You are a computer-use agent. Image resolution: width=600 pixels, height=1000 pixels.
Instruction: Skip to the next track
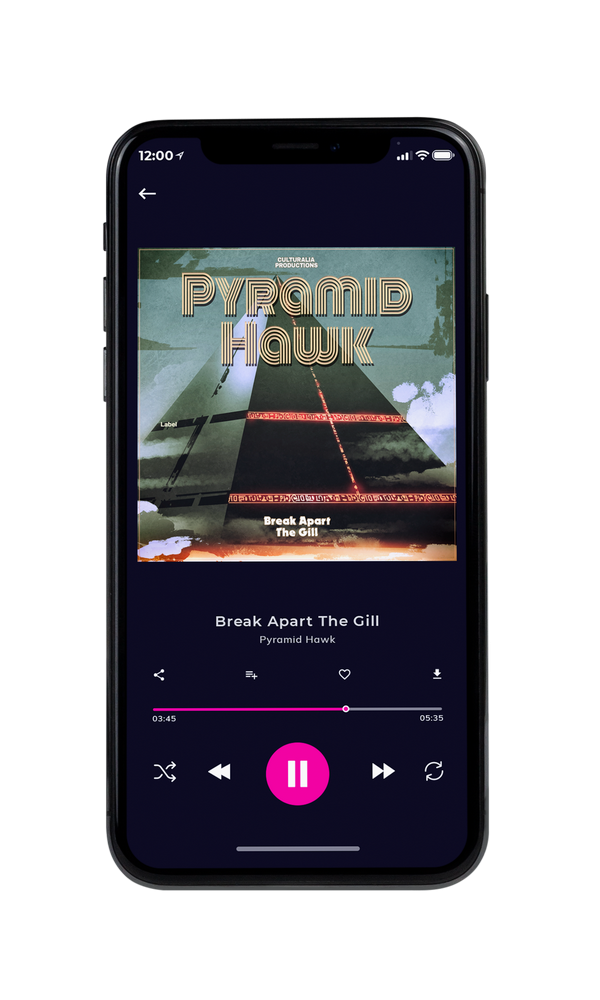click(383, 771)
